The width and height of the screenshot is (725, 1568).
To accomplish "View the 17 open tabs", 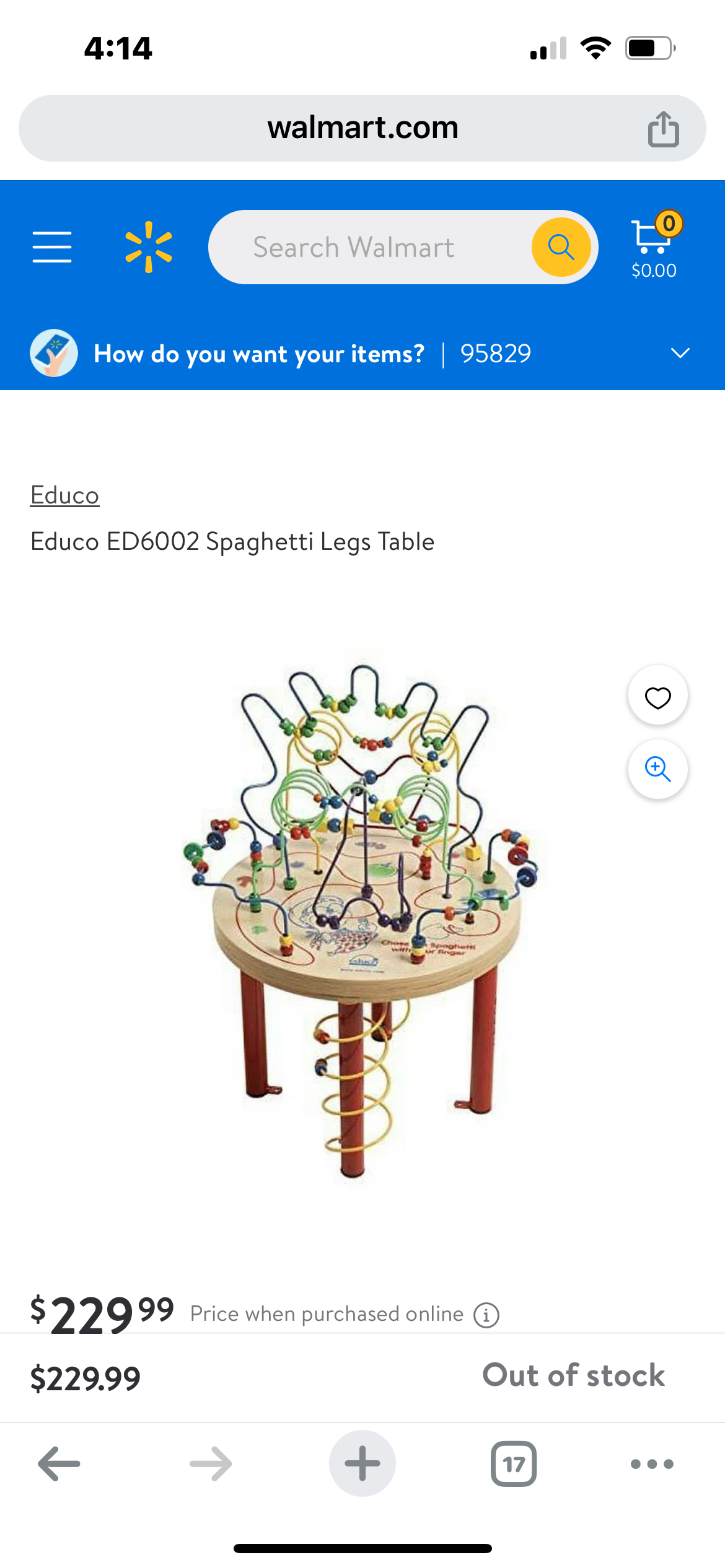I will tap(514, 1464).
